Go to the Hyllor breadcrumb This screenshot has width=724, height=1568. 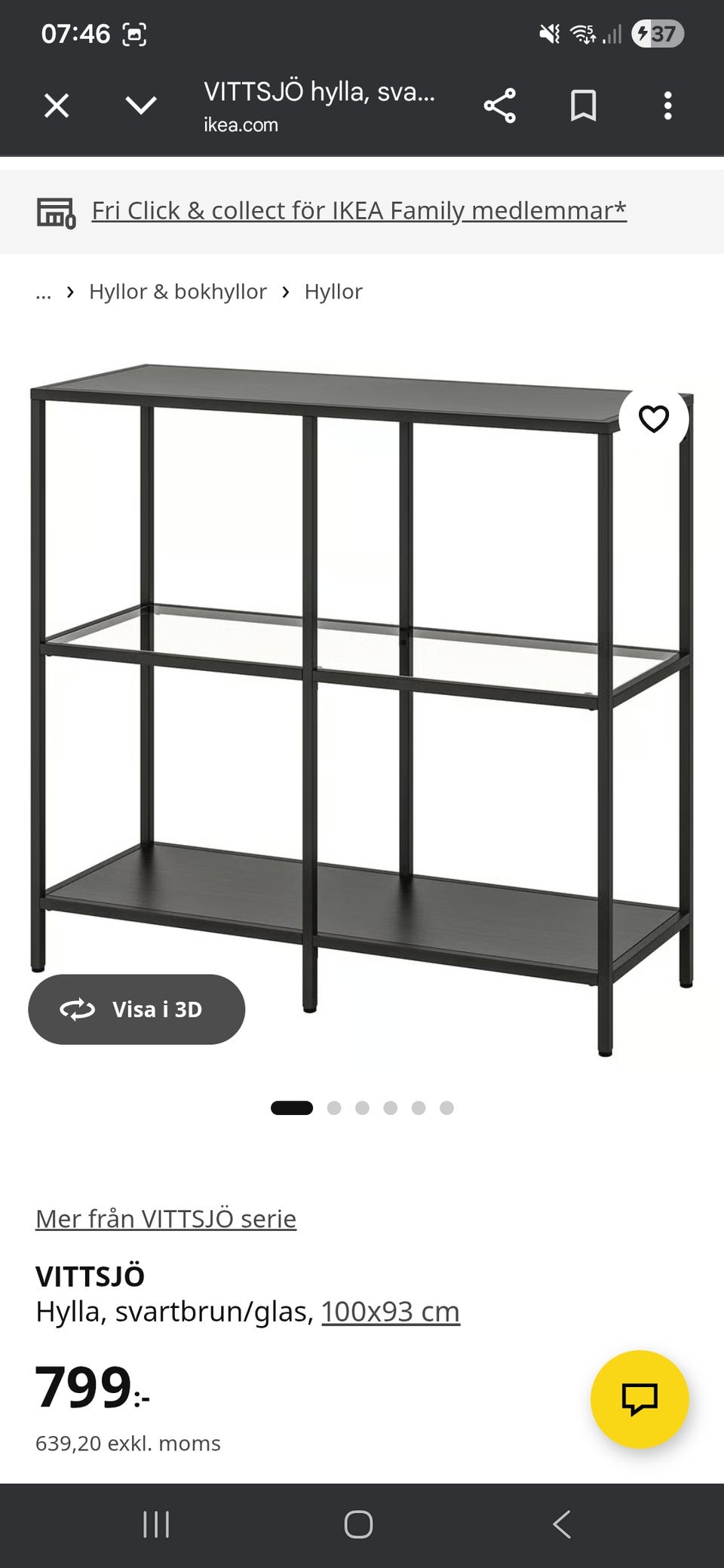pos(333,292)
